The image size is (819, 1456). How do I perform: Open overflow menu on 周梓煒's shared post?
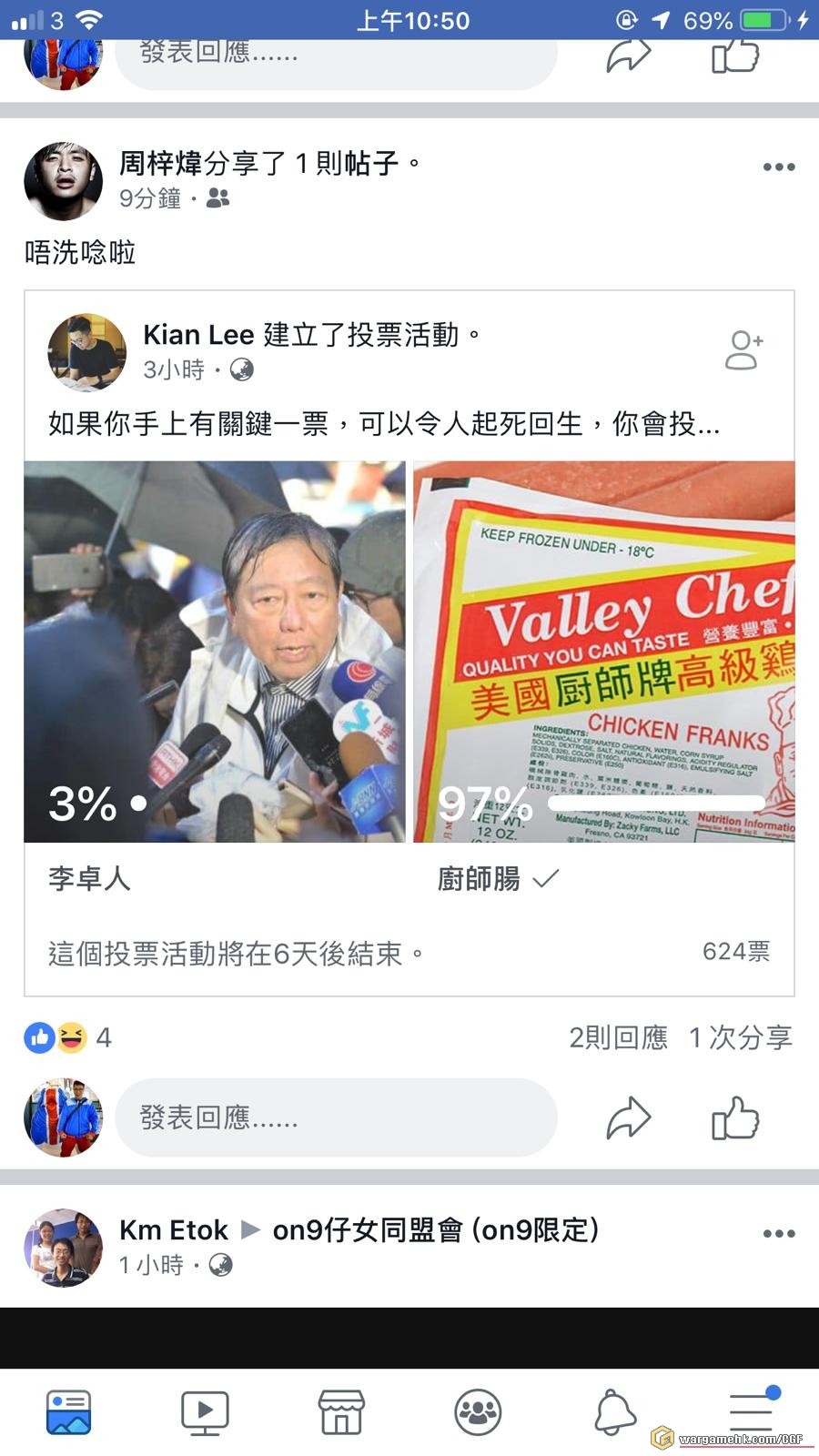(x=778, y=167)
